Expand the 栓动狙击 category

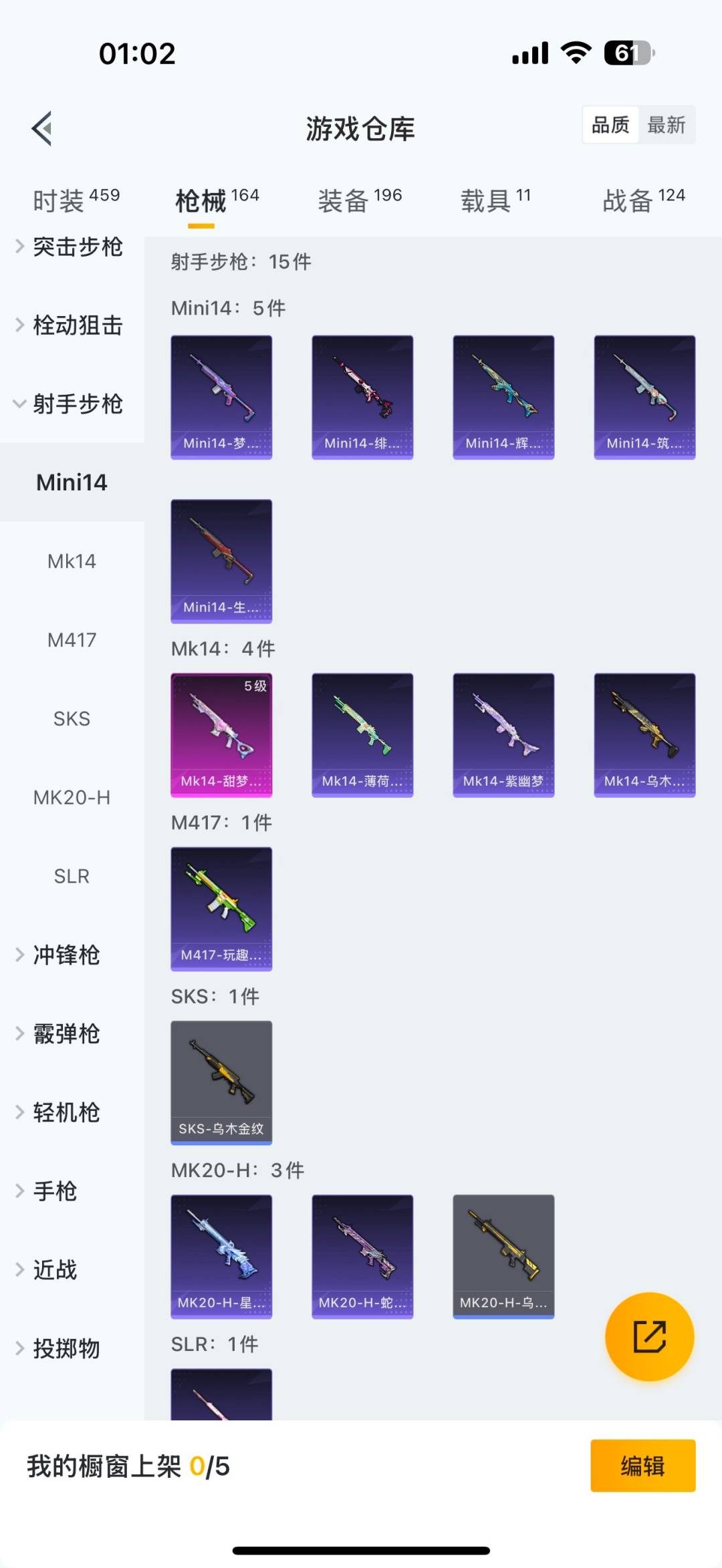point(71,325)
